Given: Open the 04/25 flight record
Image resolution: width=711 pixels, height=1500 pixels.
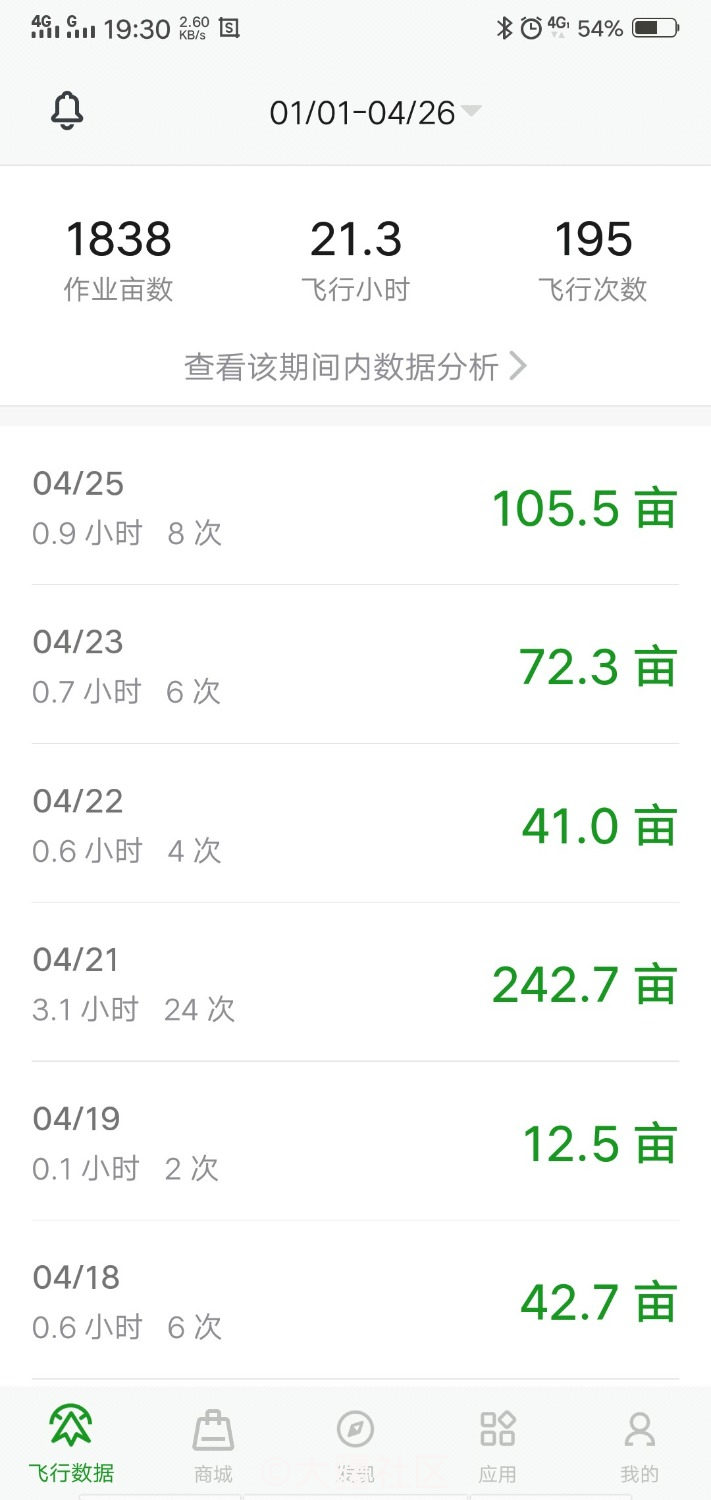Looking at the screenshot, I should (x=355, y=506).
